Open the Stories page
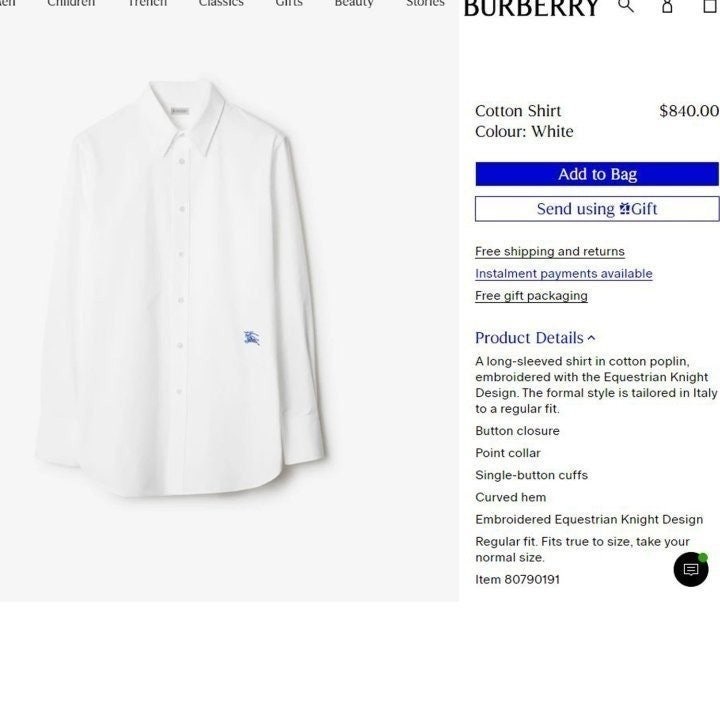Image resolution: width=720 pixels, height=720 pixels. [425, 4]
